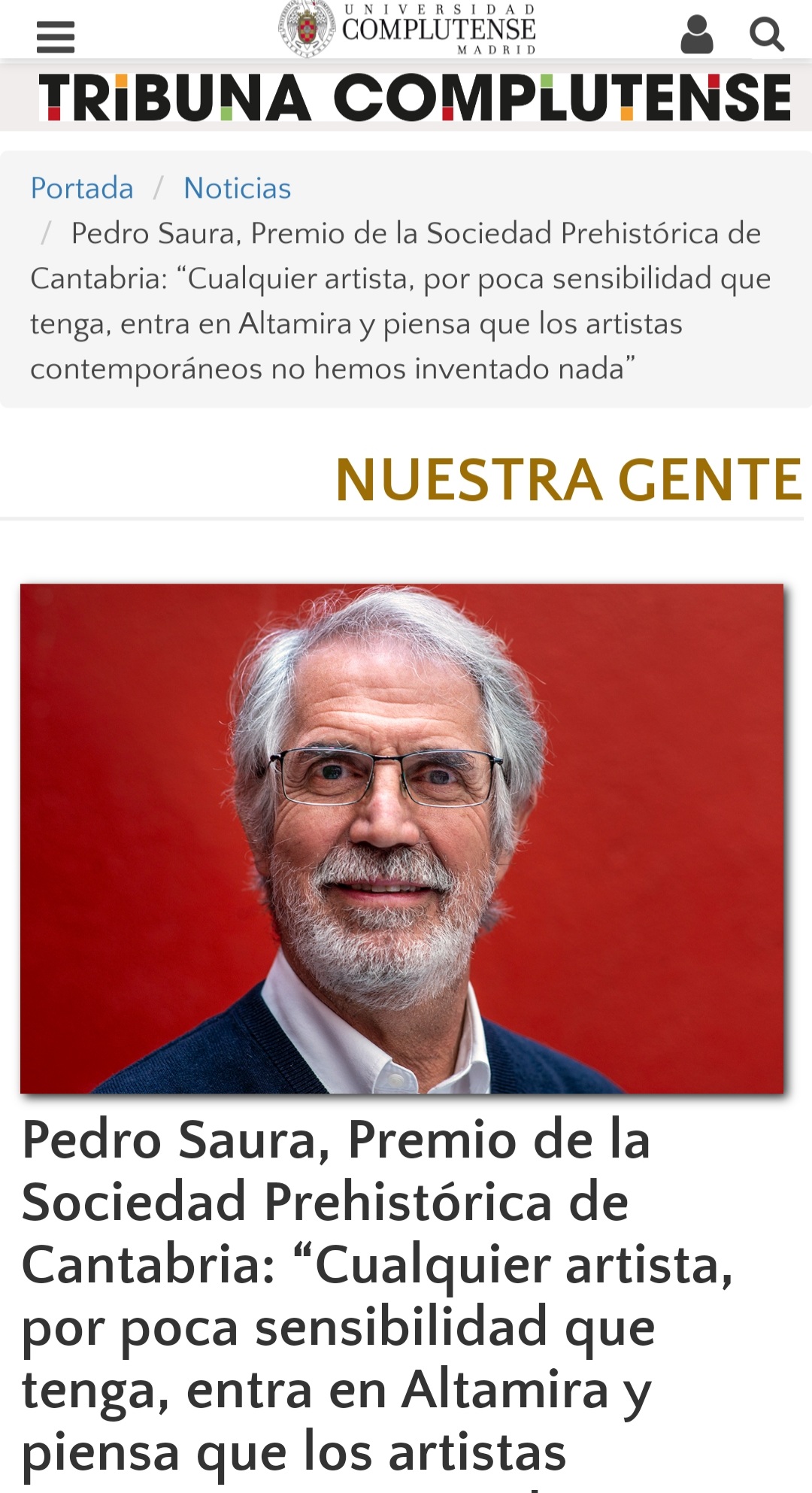Go to Portada breadcrumb link
812x1493 pixels.
[82, 188]
